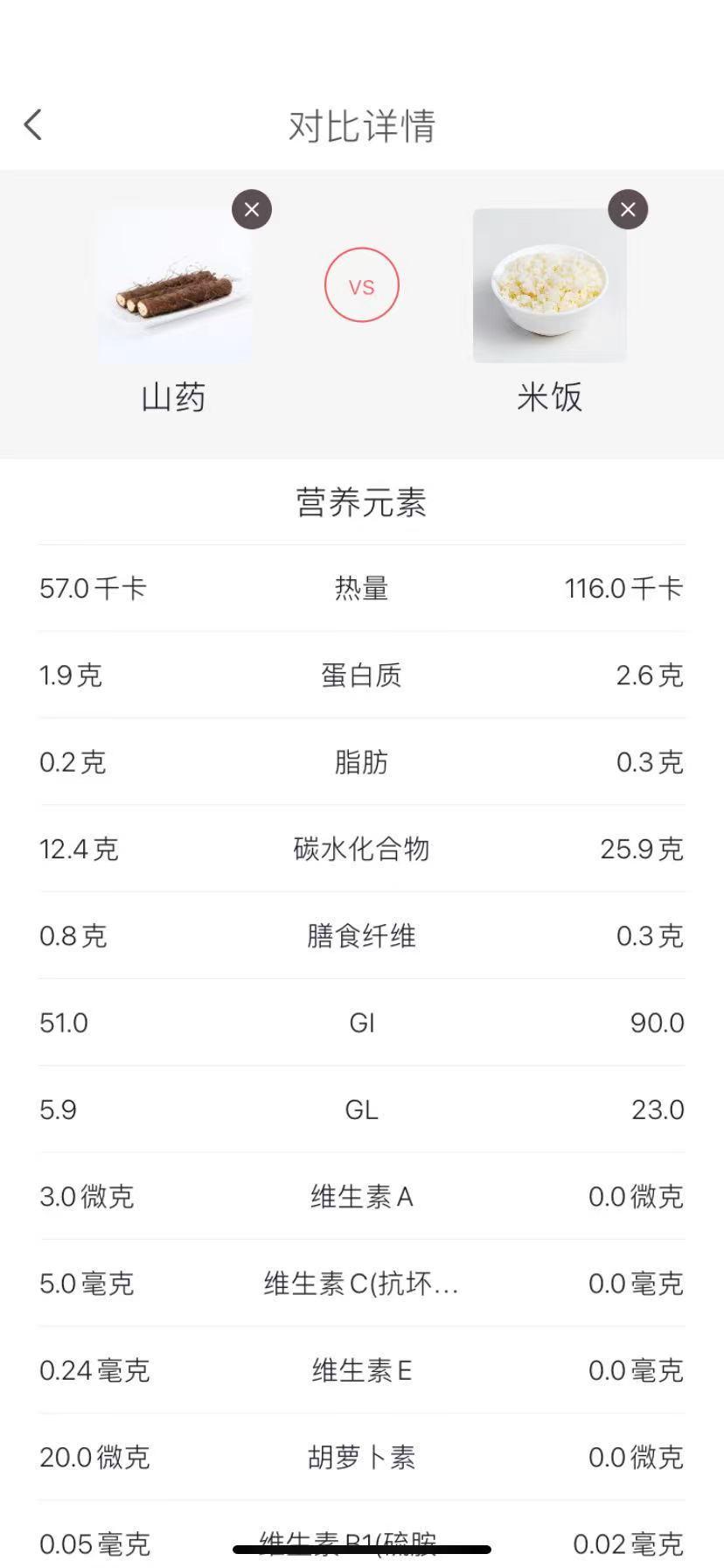This screenshot has height=1568, width=724.
Task: Tap the 营养元素 section header
Action: point(362,503)
